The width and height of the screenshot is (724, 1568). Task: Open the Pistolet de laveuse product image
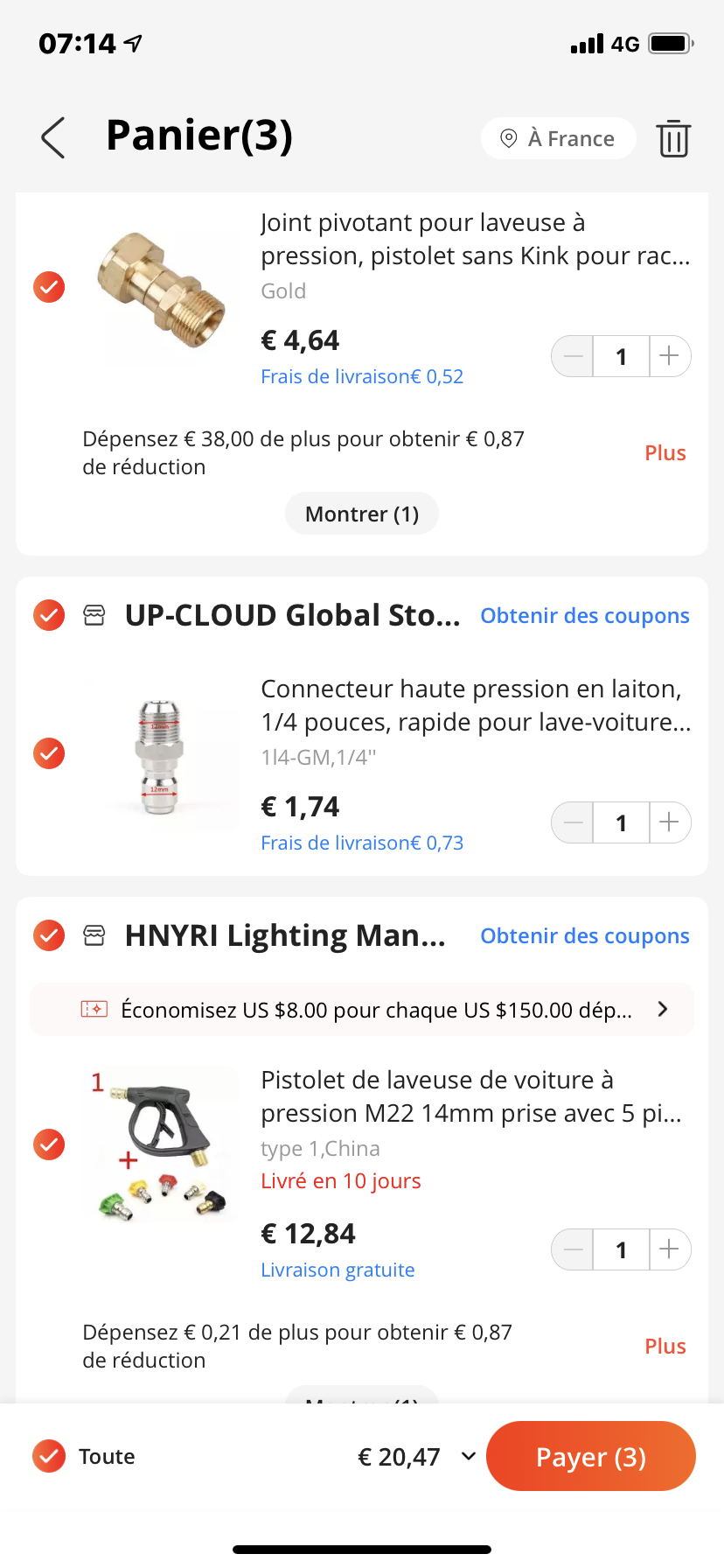click(x=163, y=1144)
